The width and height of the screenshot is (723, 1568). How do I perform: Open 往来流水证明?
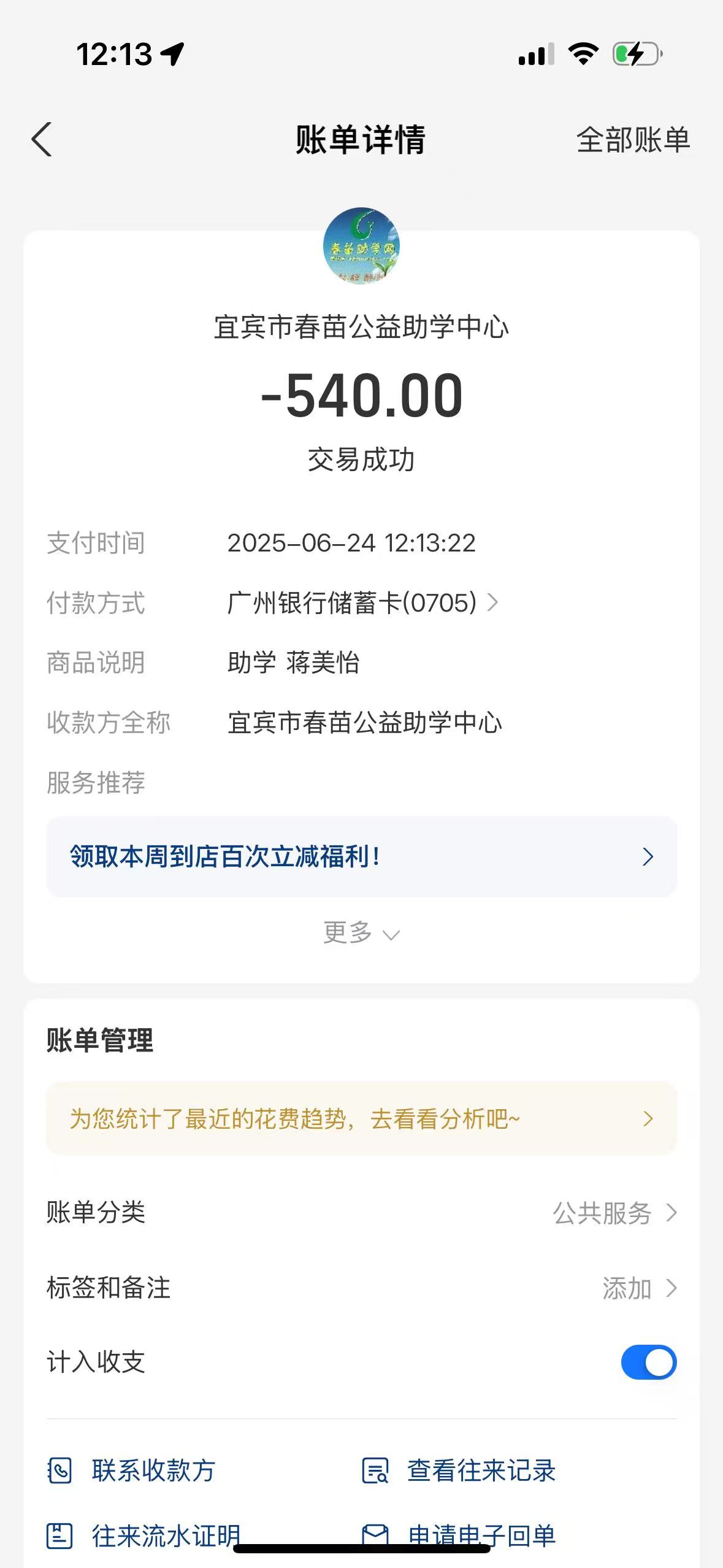pyautogui.click(x=143, y=1535)
